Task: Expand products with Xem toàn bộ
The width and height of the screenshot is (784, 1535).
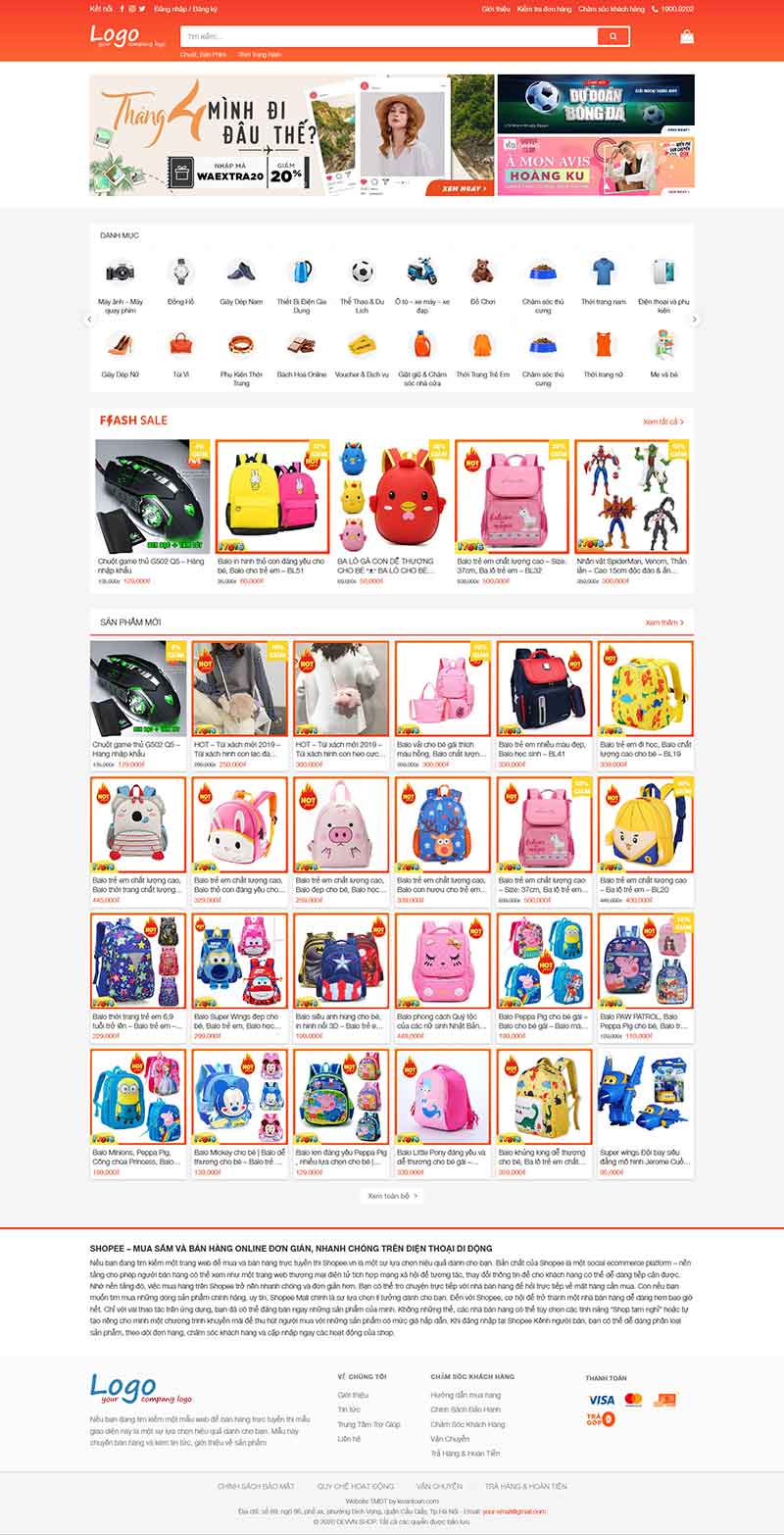Action: click(x=392, y=1196)
